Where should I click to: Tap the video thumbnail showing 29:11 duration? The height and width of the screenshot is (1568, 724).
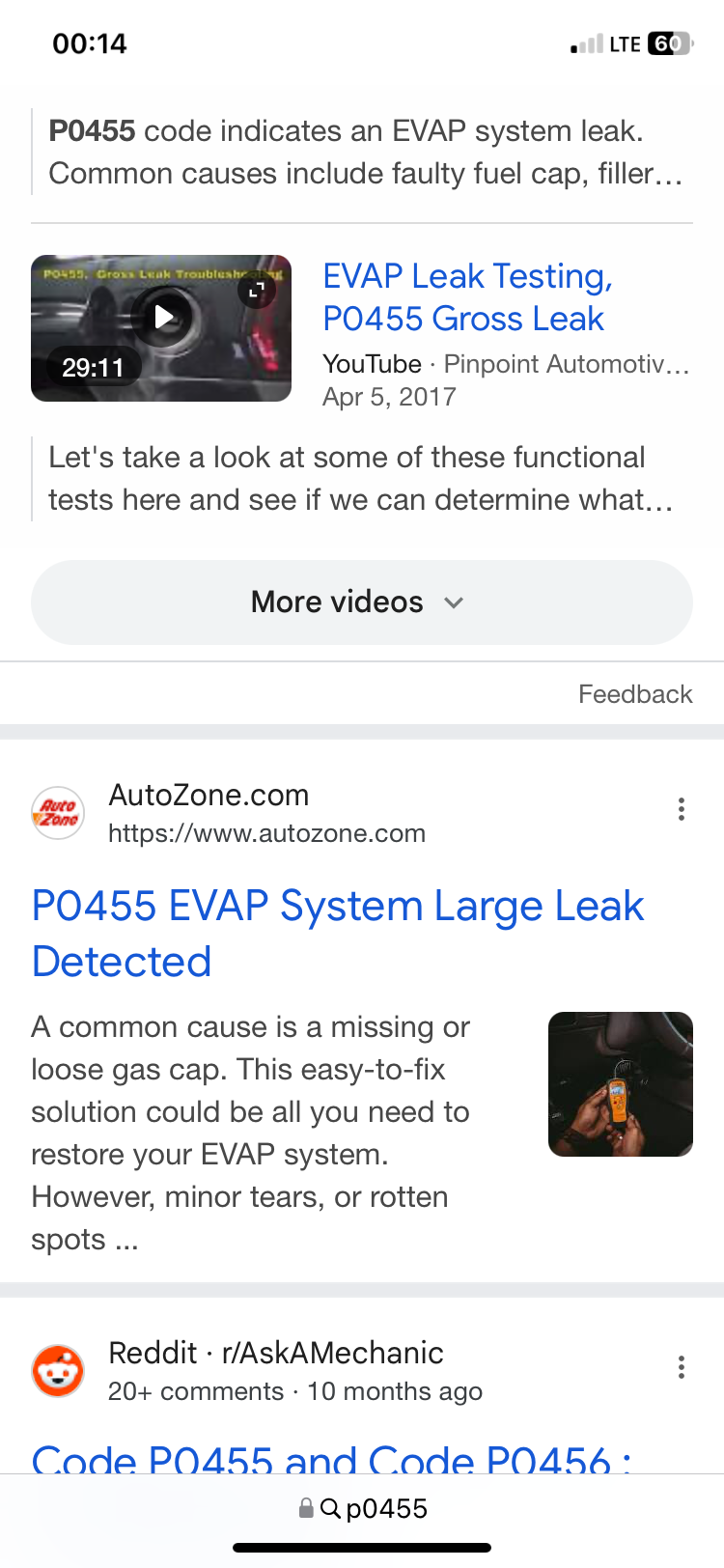(x=161, y=328)
